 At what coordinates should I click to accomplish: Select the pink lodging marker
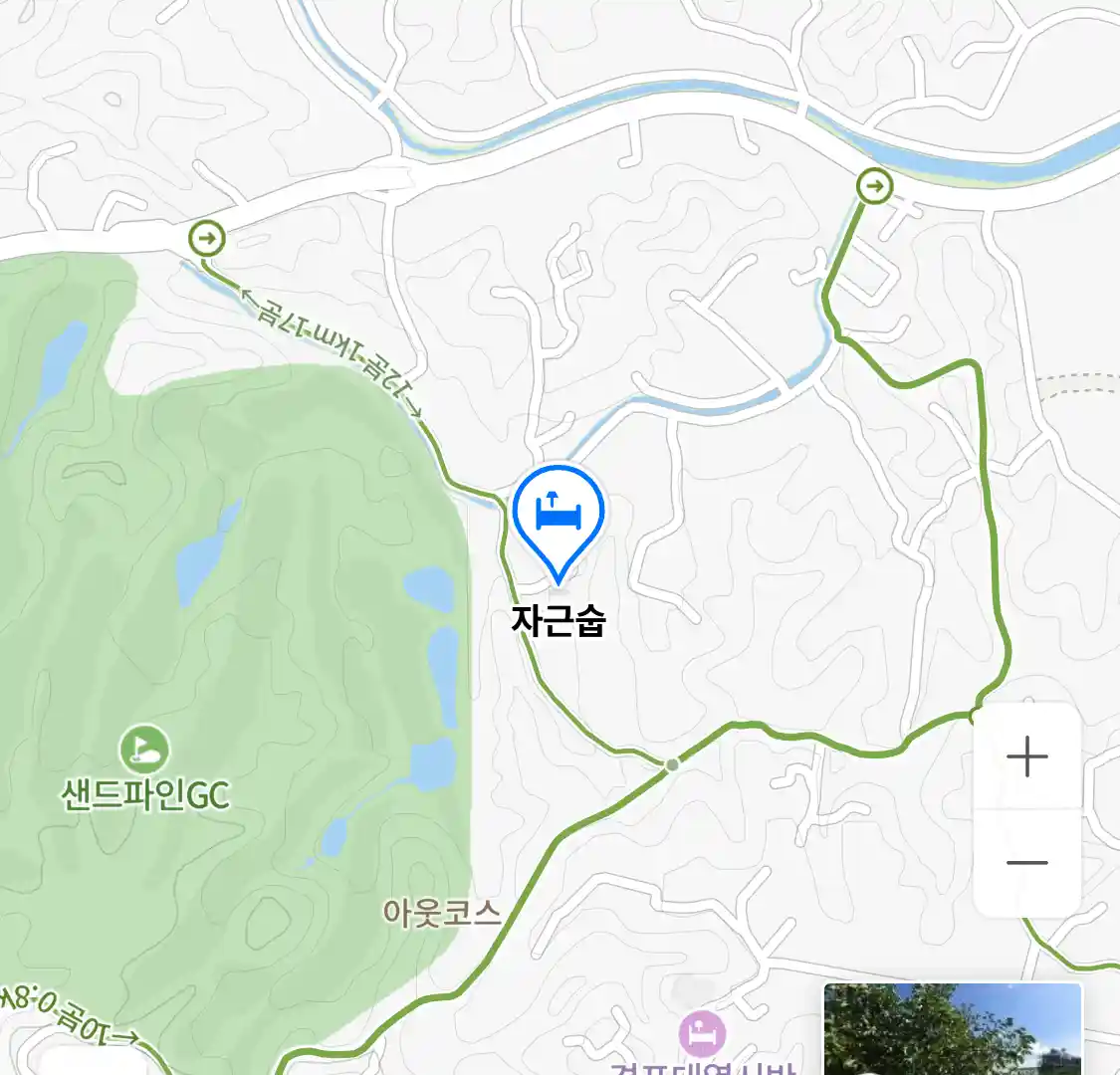702,1034
